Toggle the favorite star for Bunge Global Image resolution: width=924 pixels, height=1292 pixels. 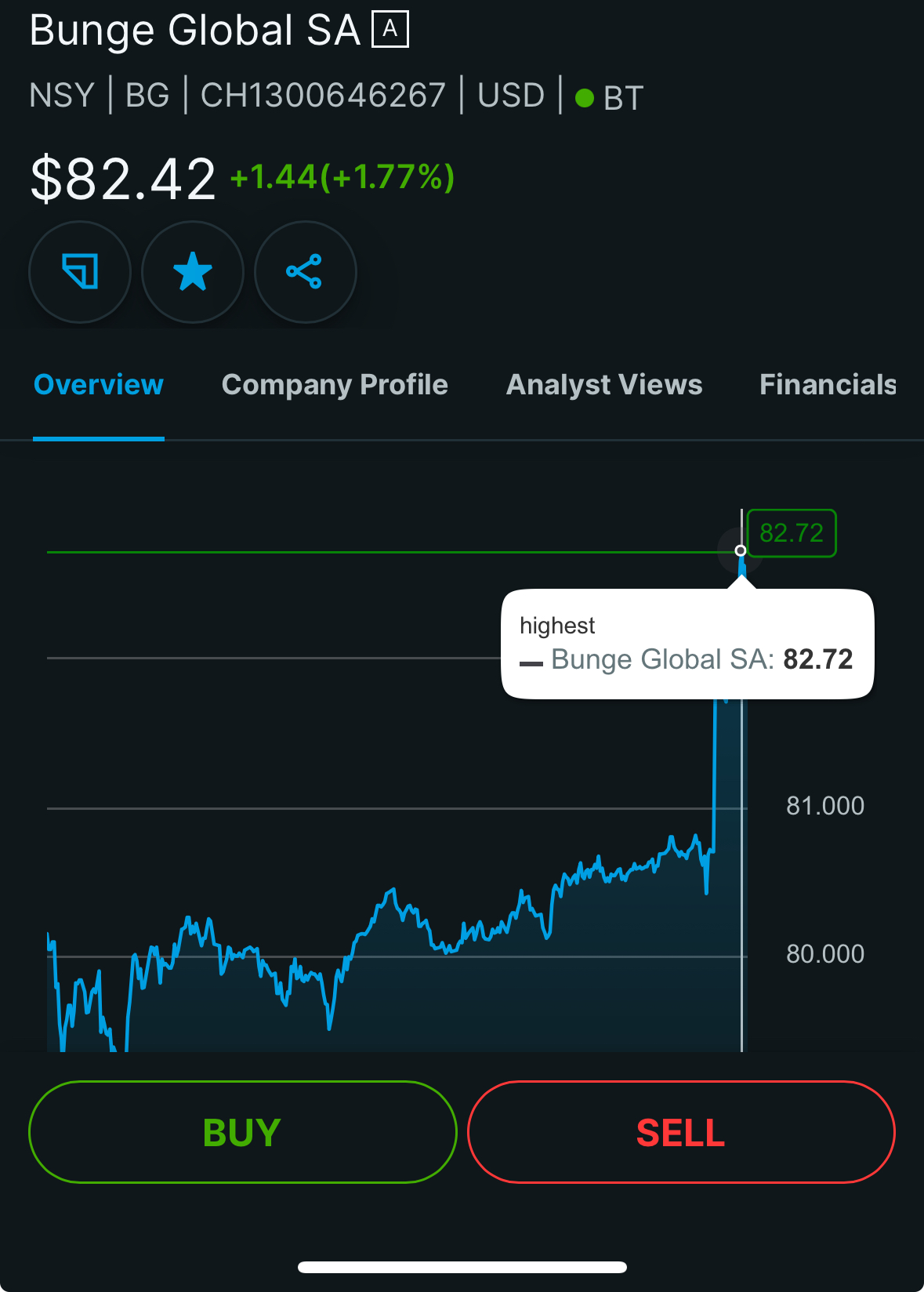(x=193, y=272)
